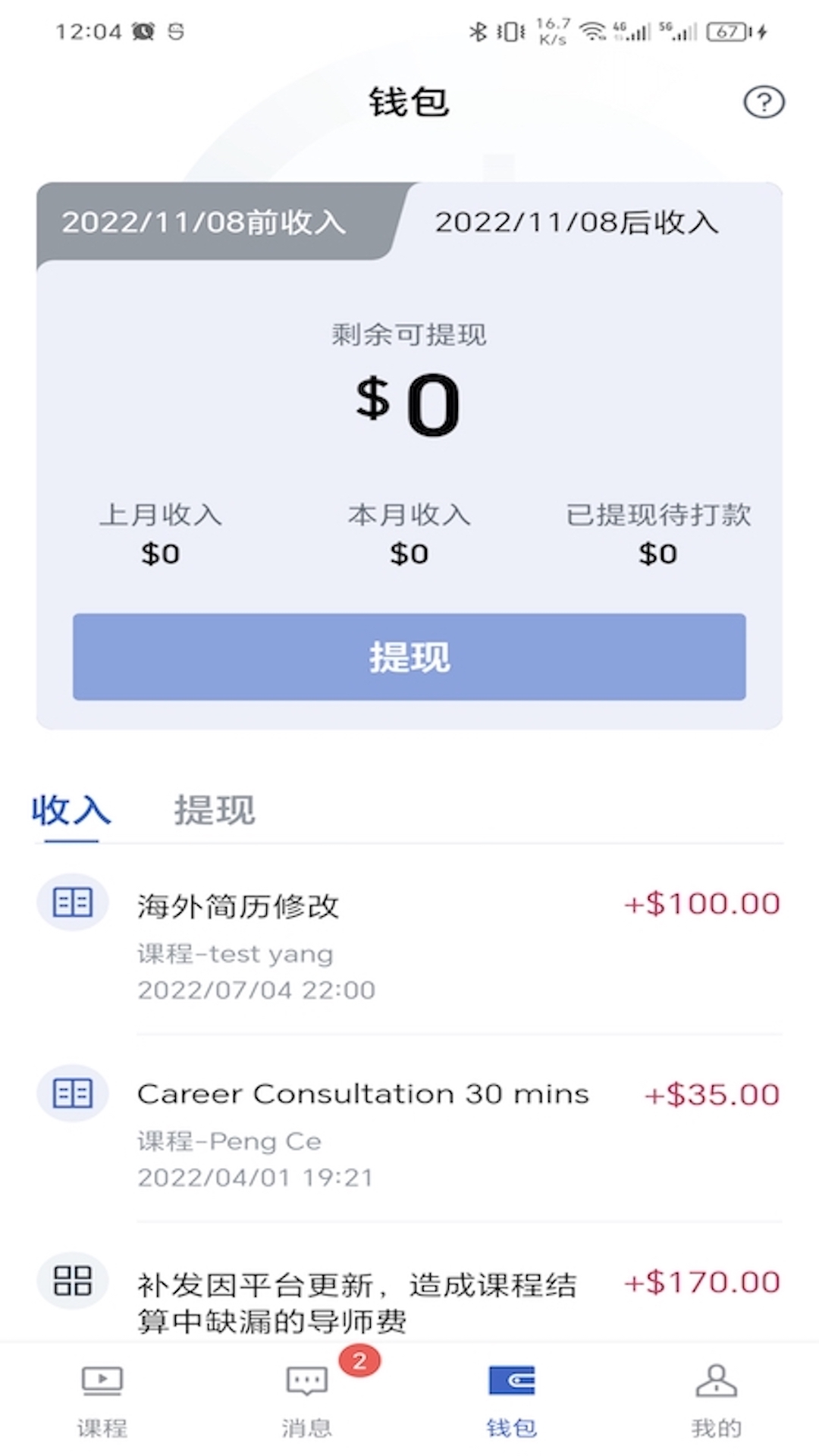Image resolution: width=819 pixels, height=1456 pixels.
Task: Switch to 2022/11/08前收入 tab
Action: 203,222
